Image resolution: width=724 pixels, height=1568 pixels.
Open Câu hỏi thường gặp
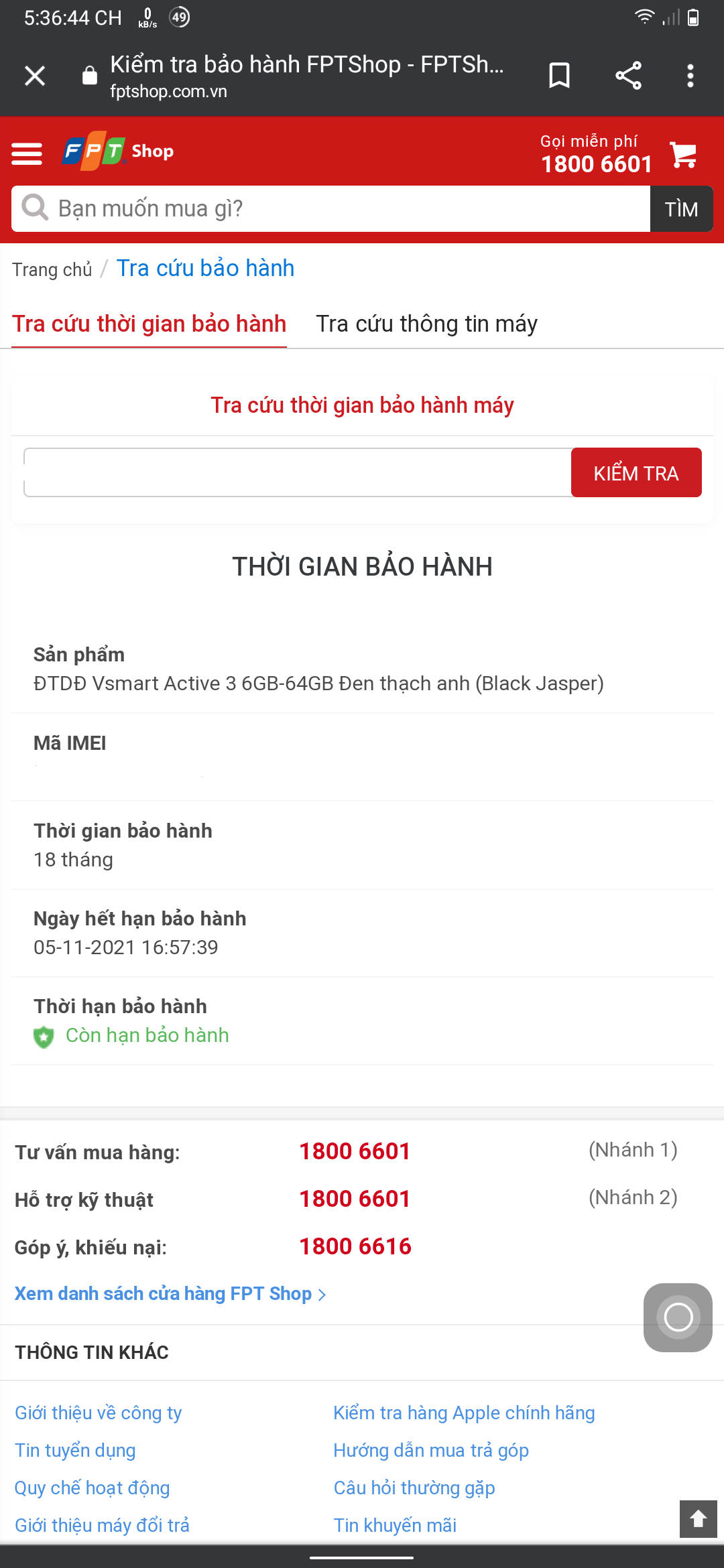[x=414, y=1488]
